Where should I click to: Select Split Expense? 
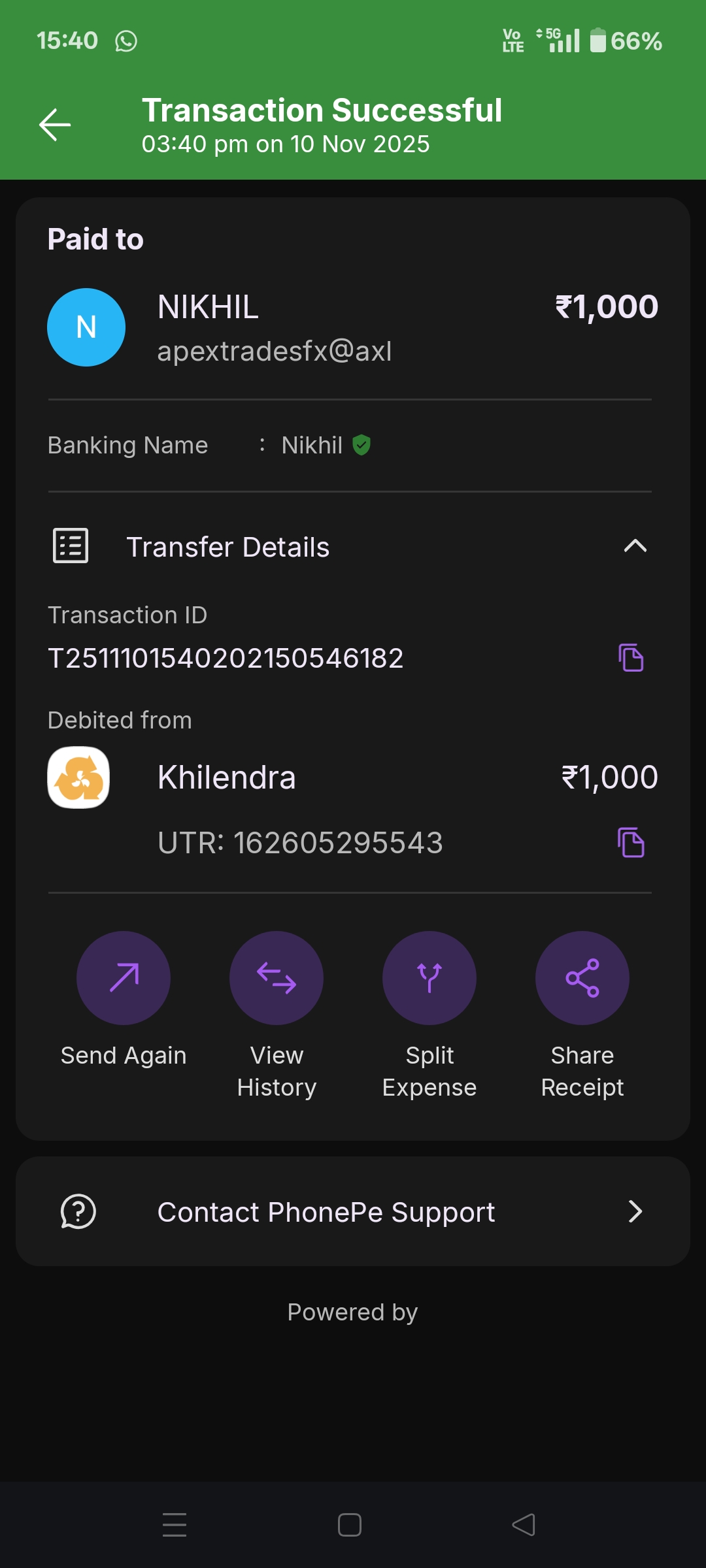click(429, 978)
